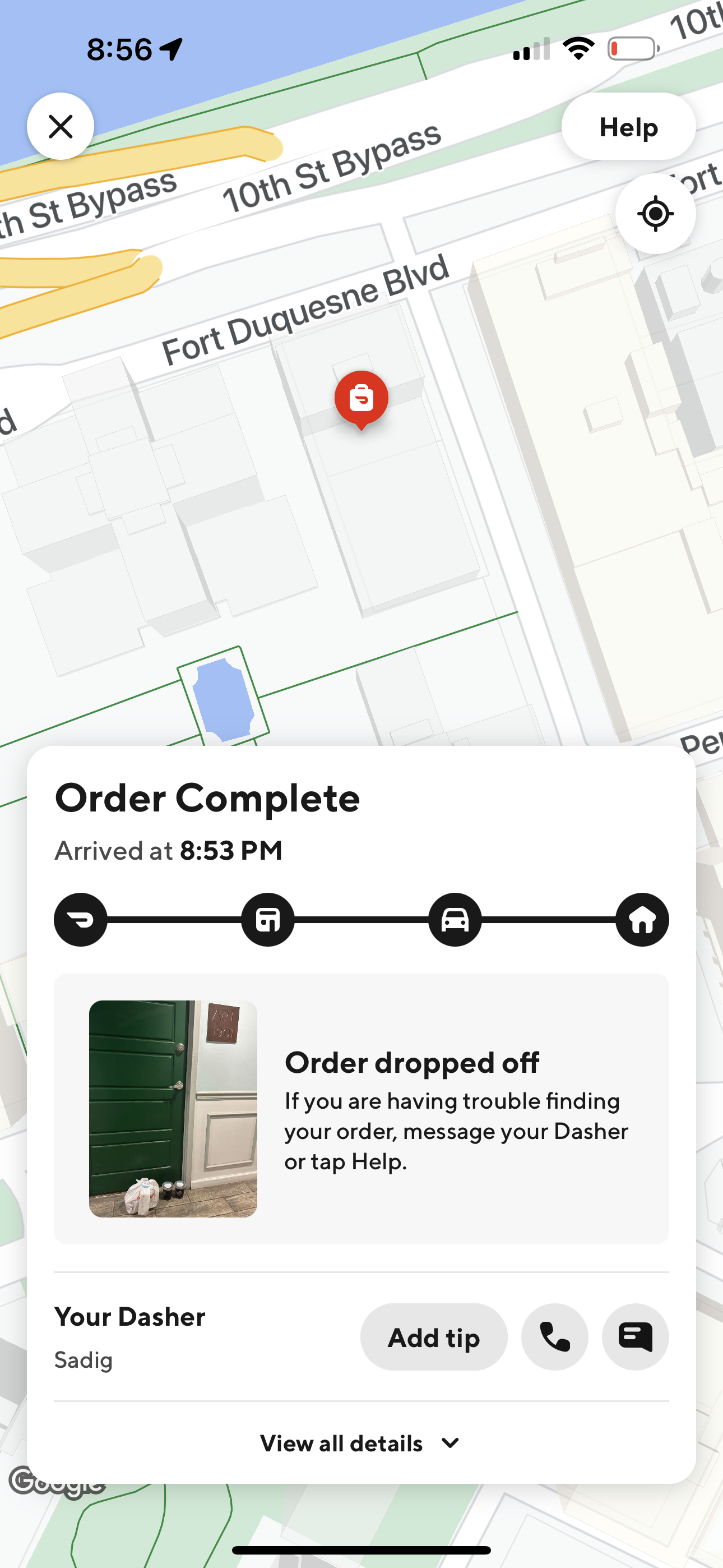This screenshot has width=723, height=1568.
Task: Tap the delivery progress bar between car and home
Action: (548, 919)
